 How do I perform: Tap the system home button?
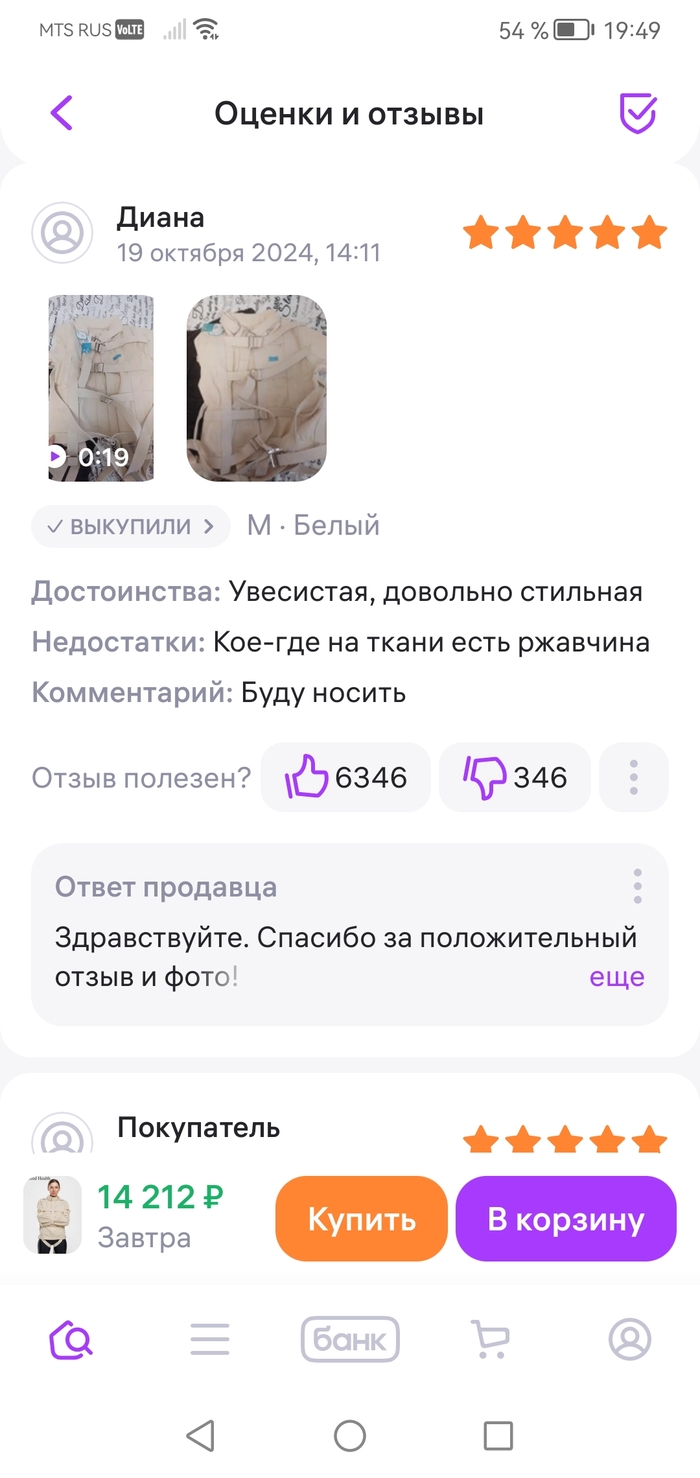click(350, 1436)
